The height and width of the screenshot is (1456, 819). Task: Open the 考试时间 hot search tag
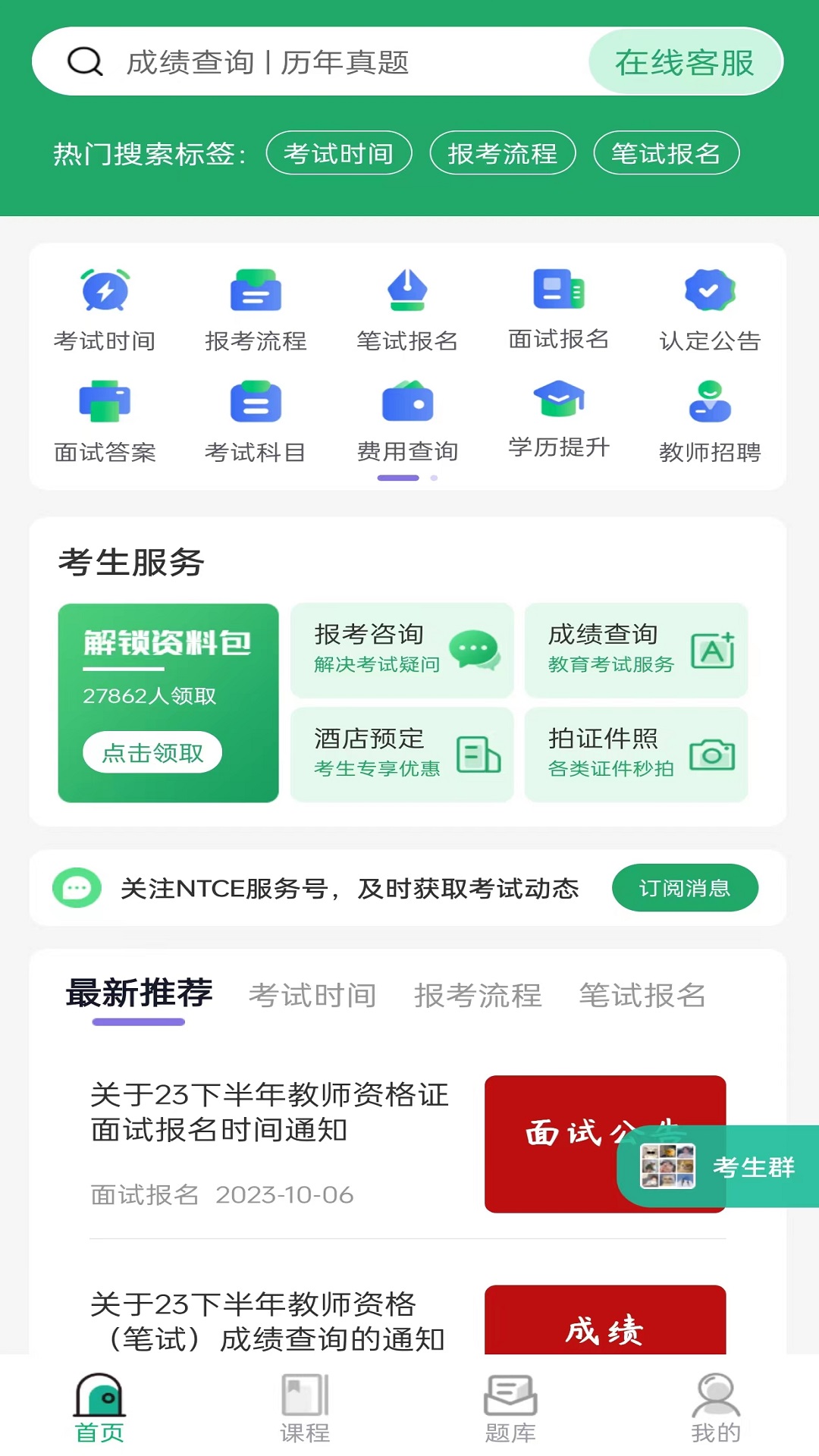click(339, 153)
